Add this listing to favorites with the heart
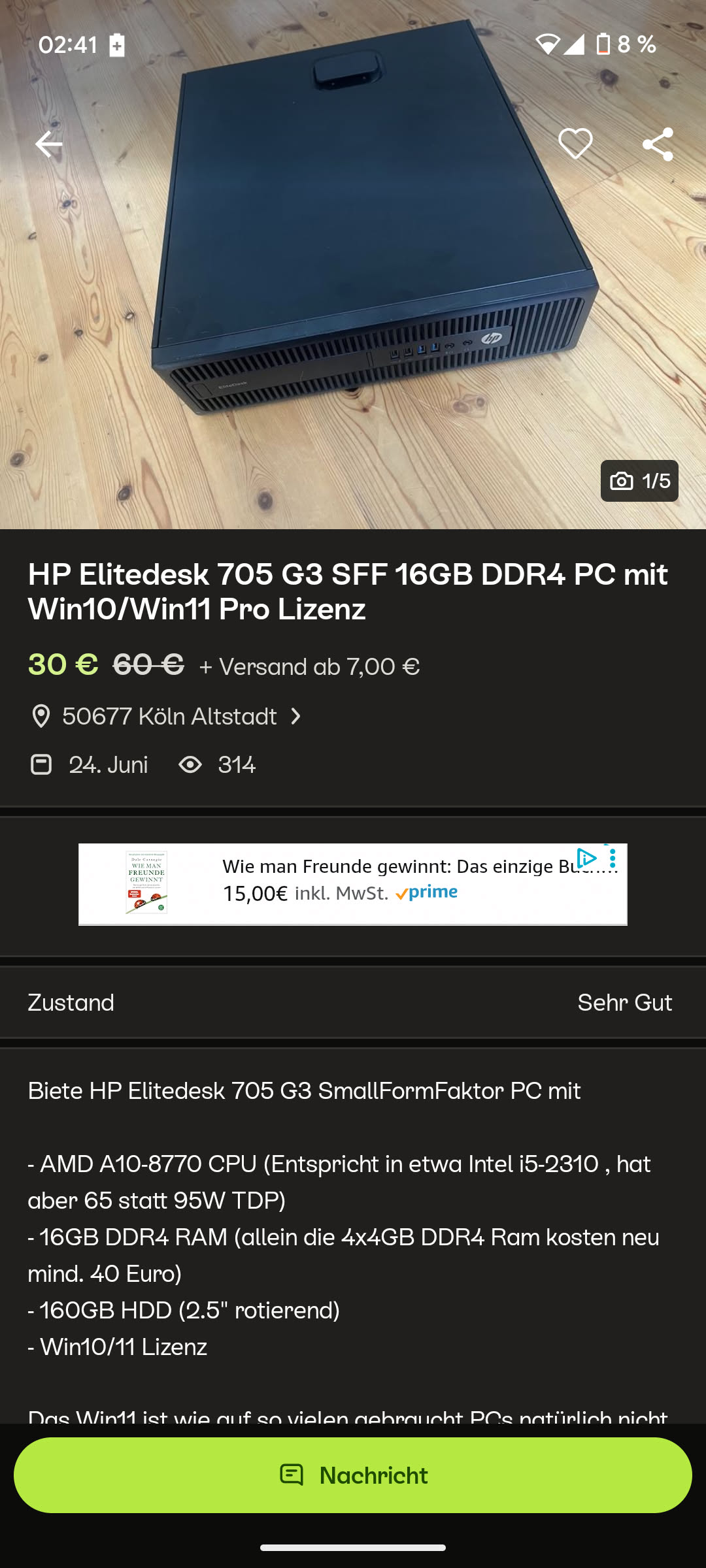 575,144
